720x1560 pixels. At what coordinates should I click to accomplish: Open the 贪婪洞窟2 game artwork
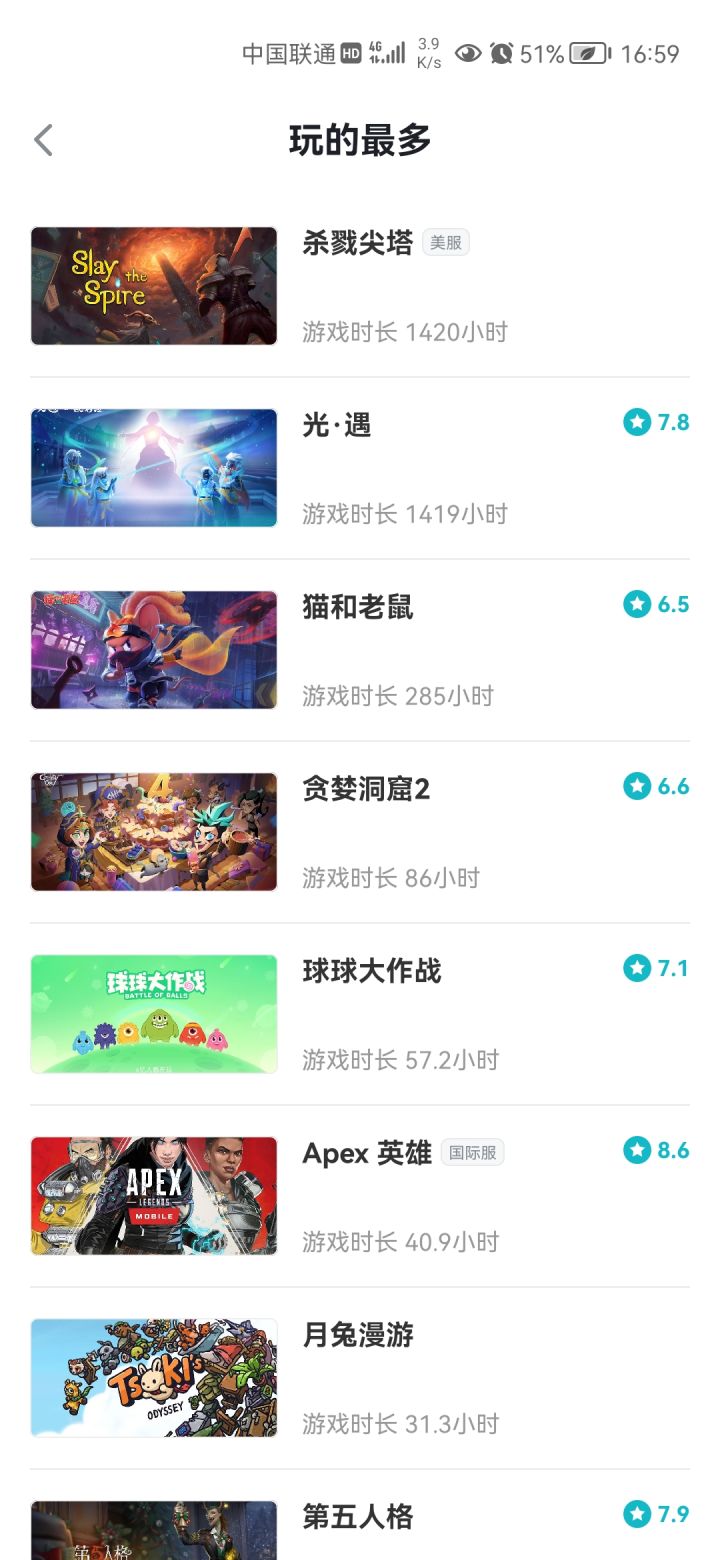pyautogui.click(x=153, y=831)
